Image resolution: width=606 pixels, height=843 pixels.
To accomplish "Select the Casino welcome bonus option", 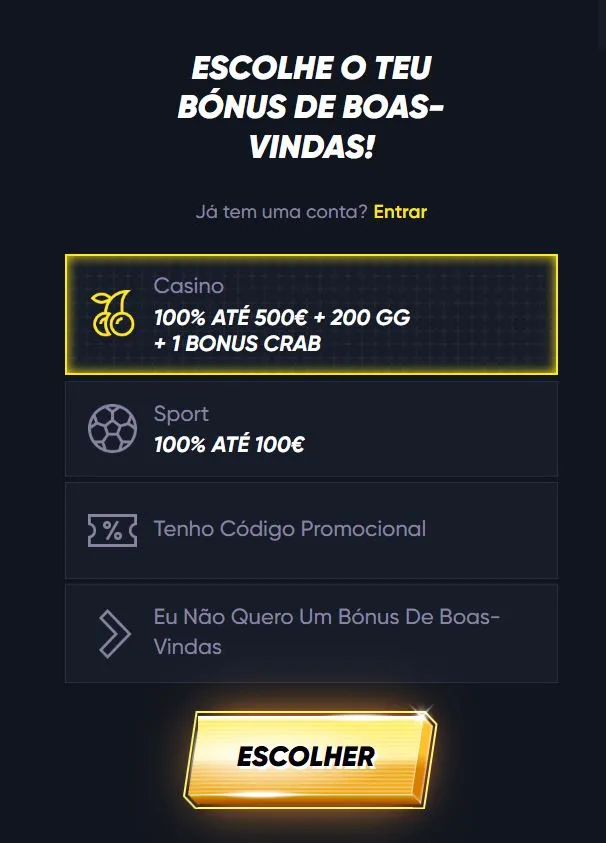I will 311,314.
